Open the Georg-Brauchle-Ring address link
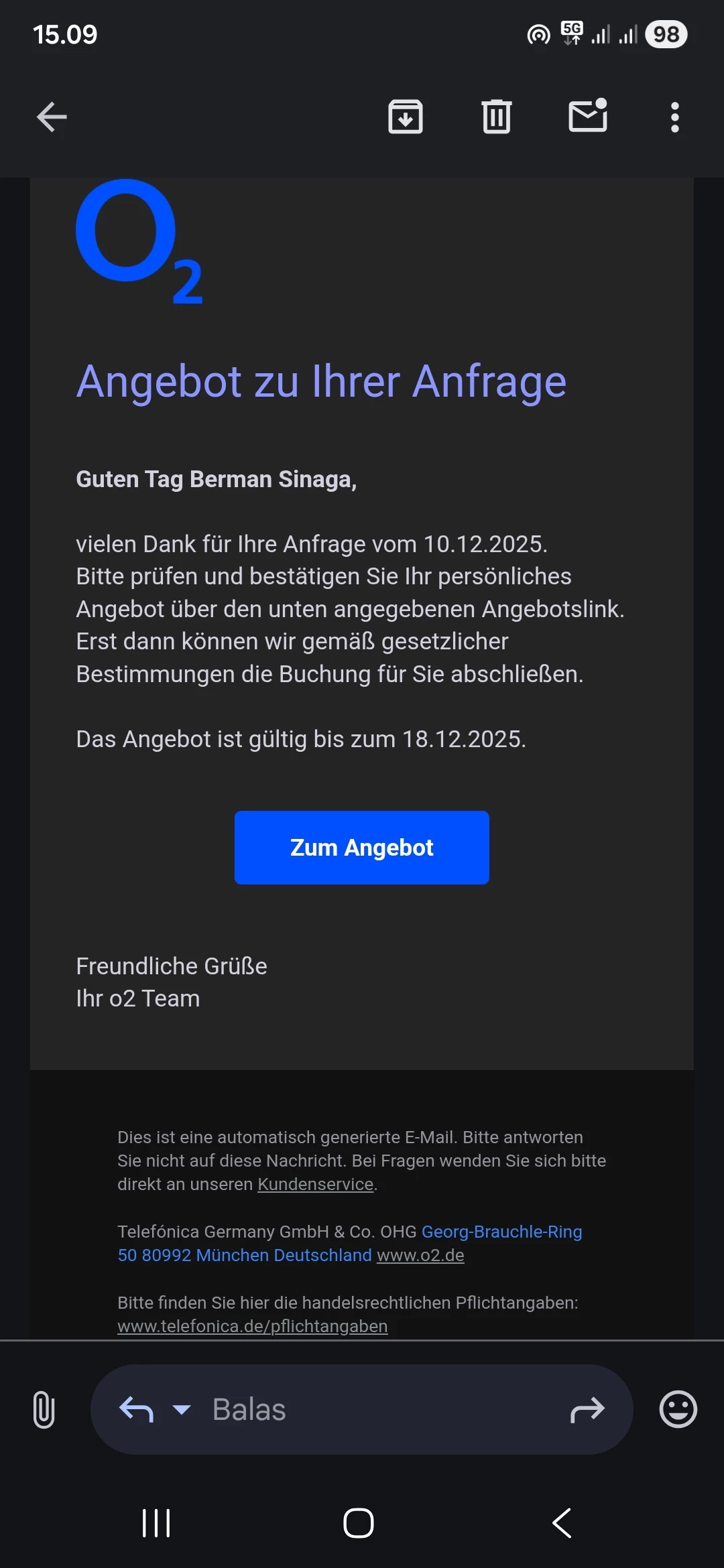 point(501,1232)
